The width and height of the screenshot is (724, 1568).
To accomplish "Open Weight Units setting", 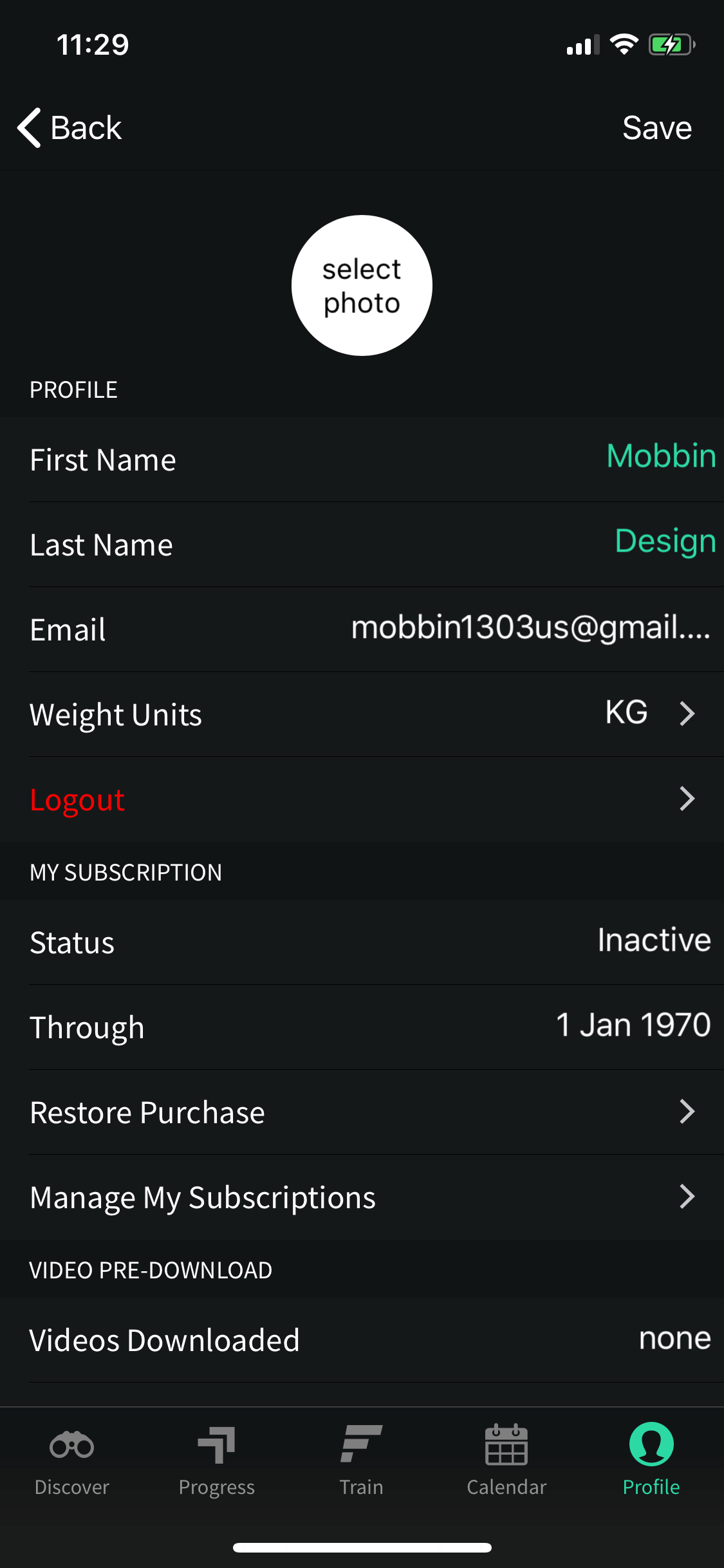I will point(362,714).
